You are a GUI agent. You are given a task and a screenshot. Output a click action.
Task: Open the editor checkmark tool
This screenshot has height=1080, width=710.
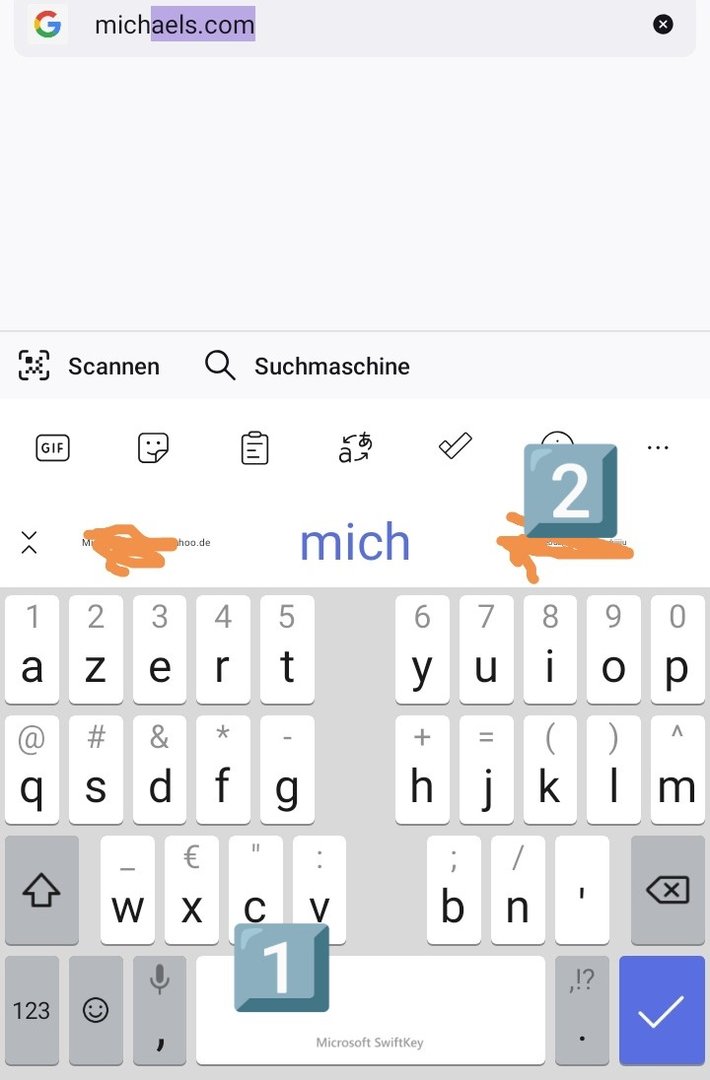tap(455, 446)
